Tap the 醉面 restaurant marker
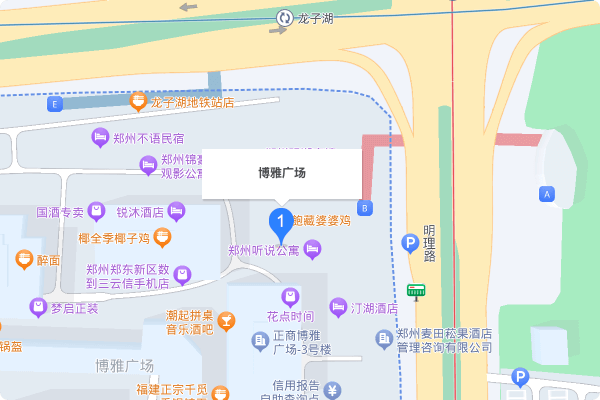 coord(24,260)
